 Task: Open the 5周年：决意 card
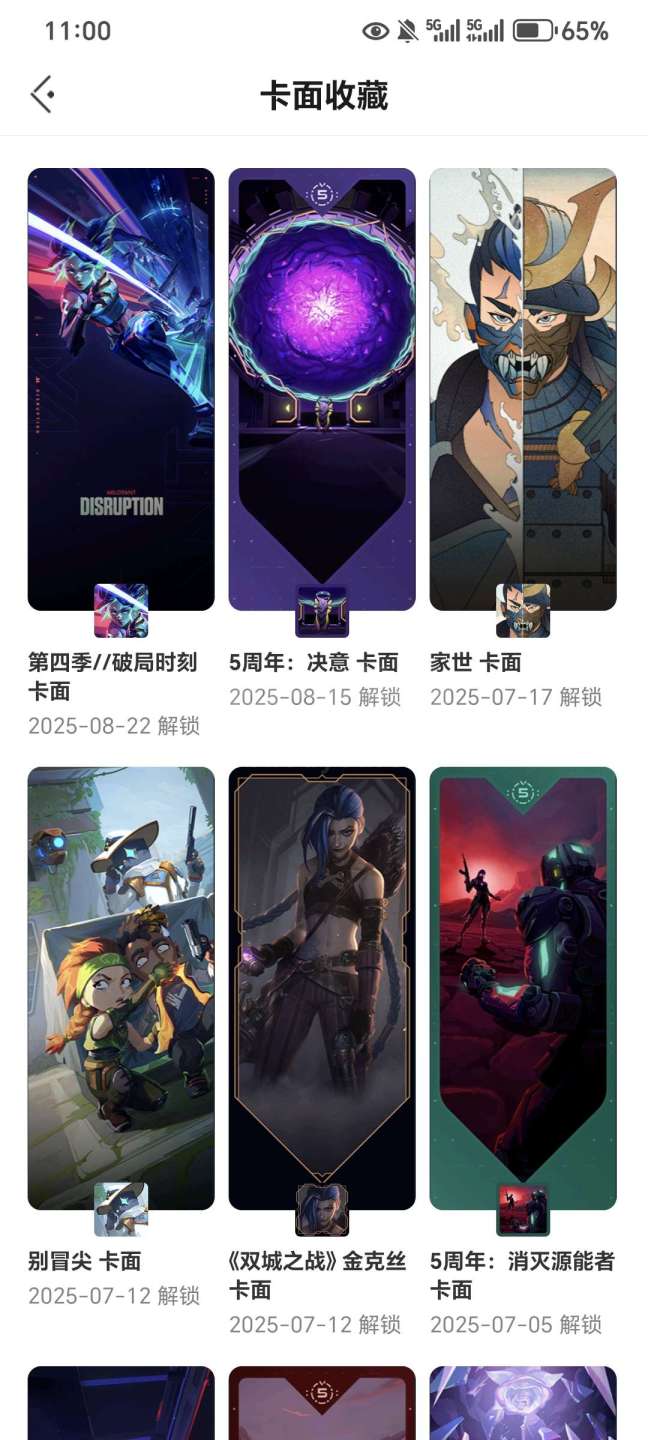322,390
